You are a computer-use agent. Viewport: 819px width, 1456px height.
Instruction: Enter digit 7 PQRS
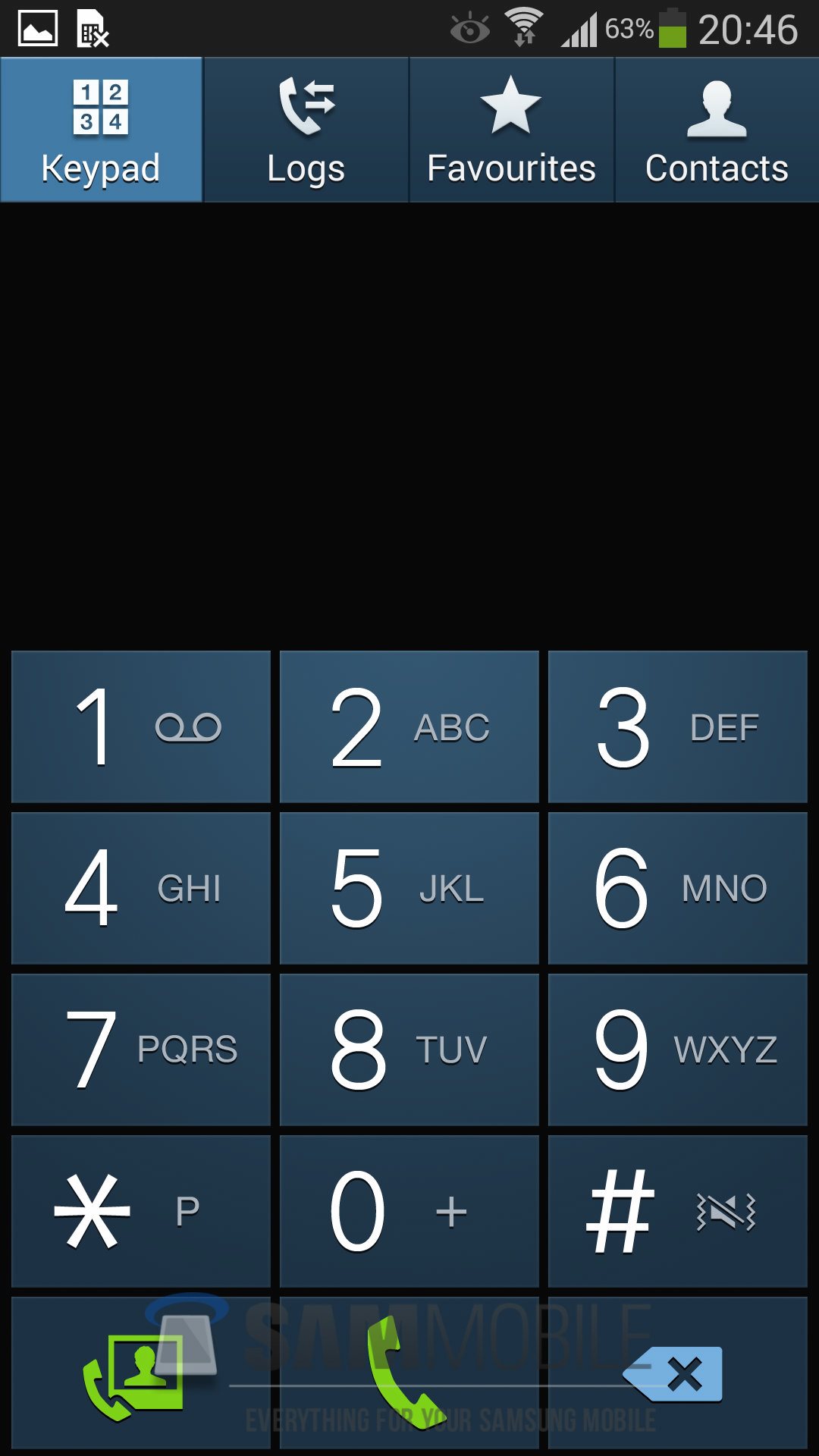coord(141,1050)
